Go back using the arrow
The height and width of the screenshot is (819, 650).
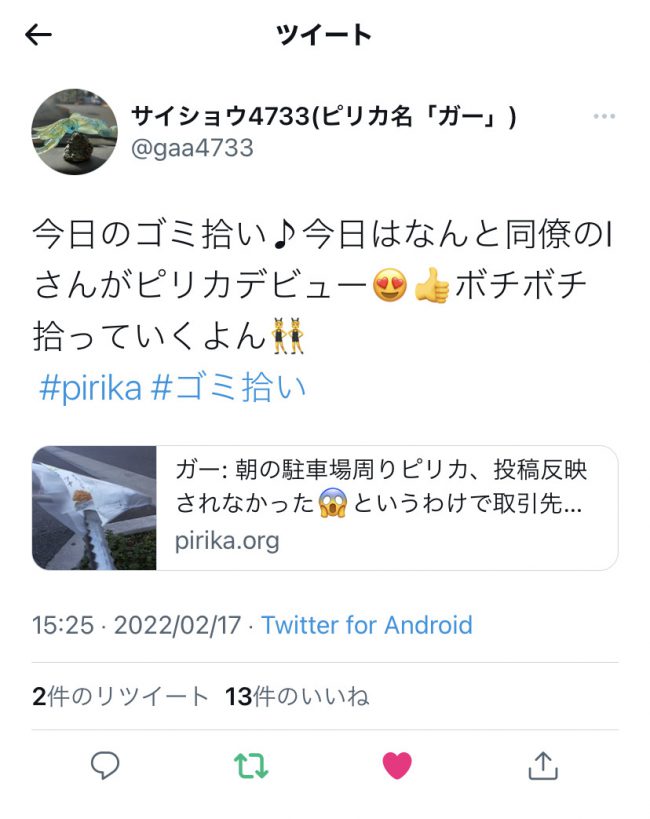[38, 36]
